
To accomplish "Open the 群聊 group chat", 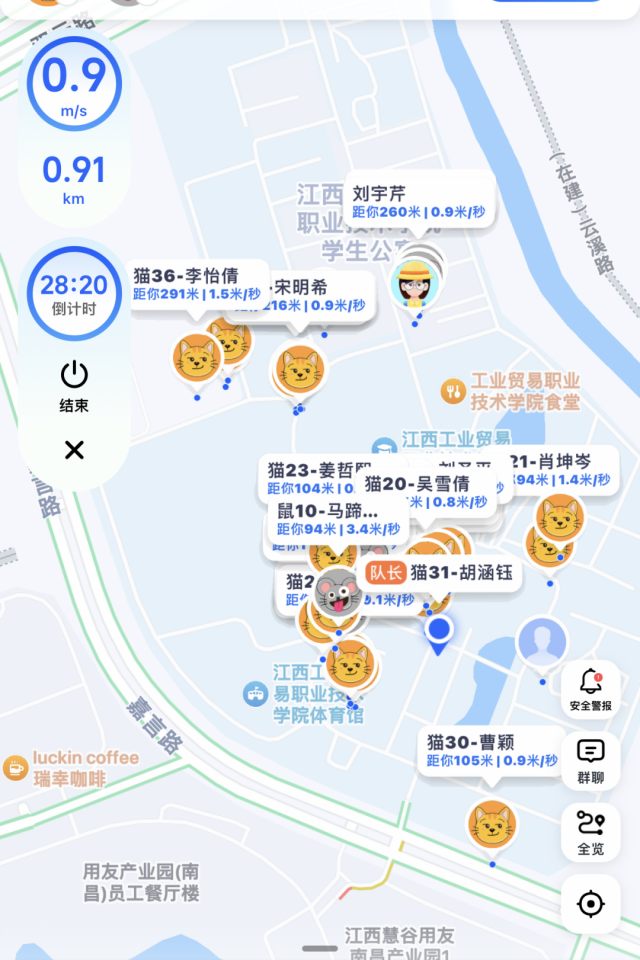I will coord(590,760).
